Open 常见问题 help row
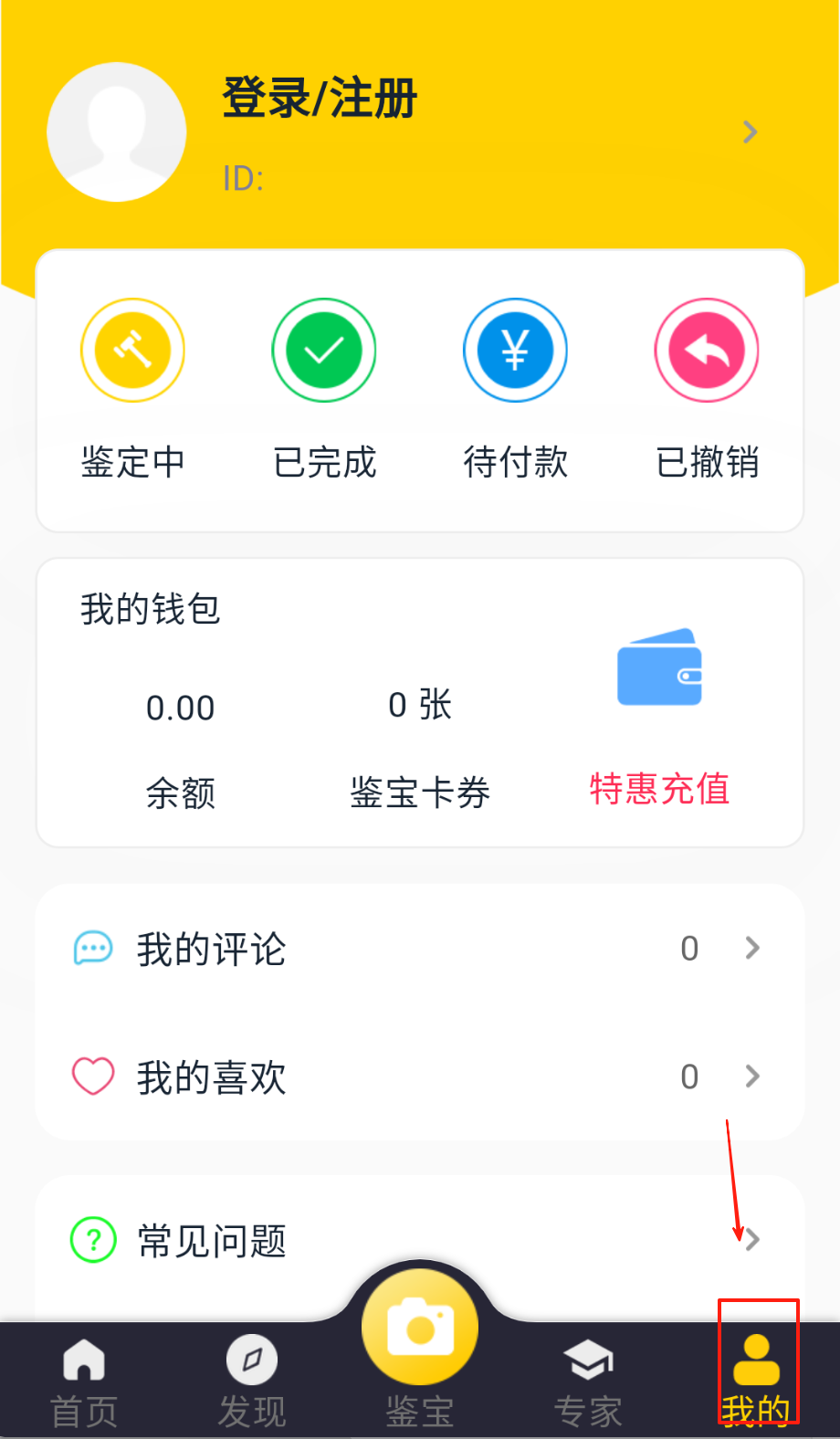This screenshot has height=1439, width=840. click(x=420, y=1241)
